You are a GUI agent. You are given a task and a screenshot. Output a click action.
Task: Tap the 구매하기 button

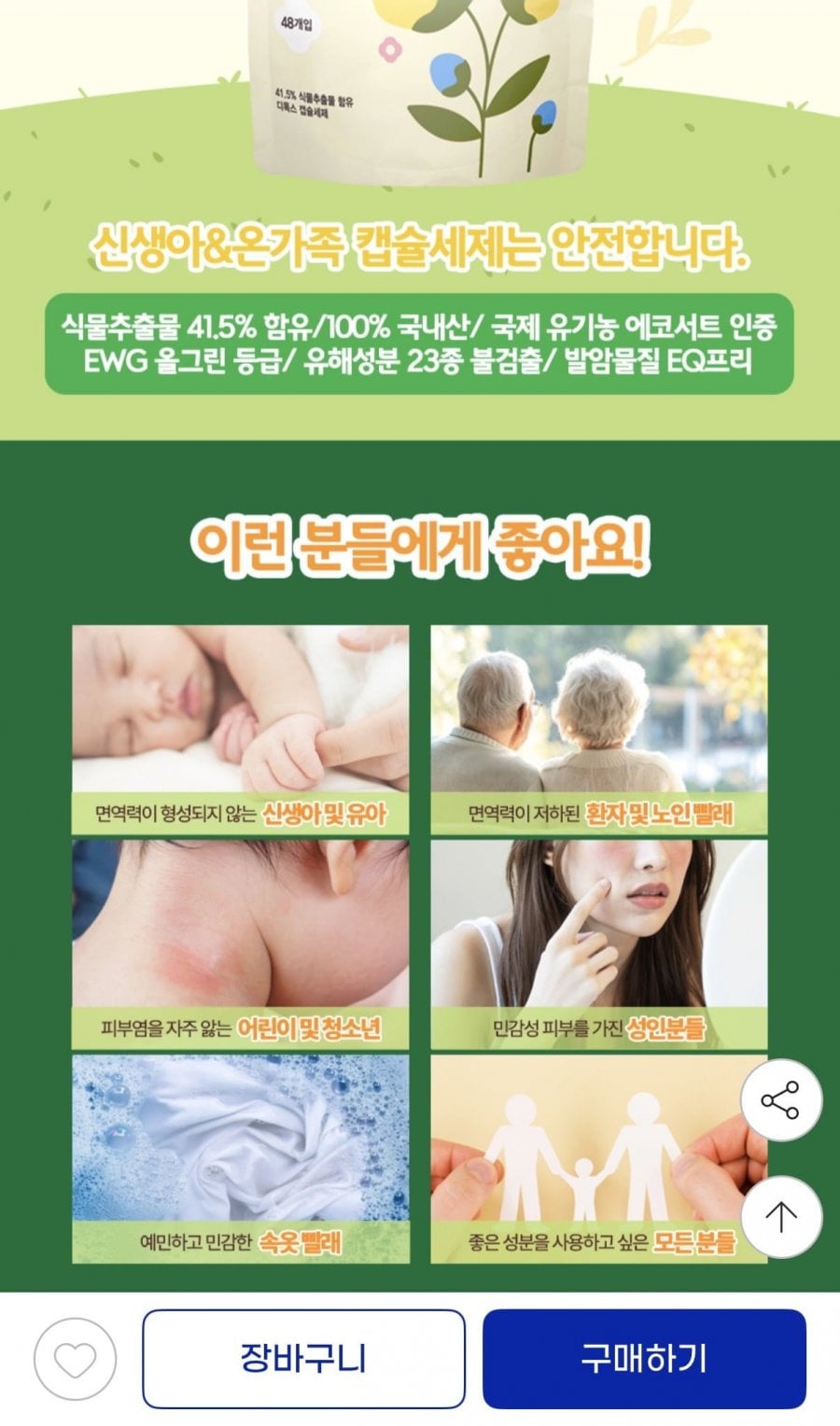click(644, 1359)
